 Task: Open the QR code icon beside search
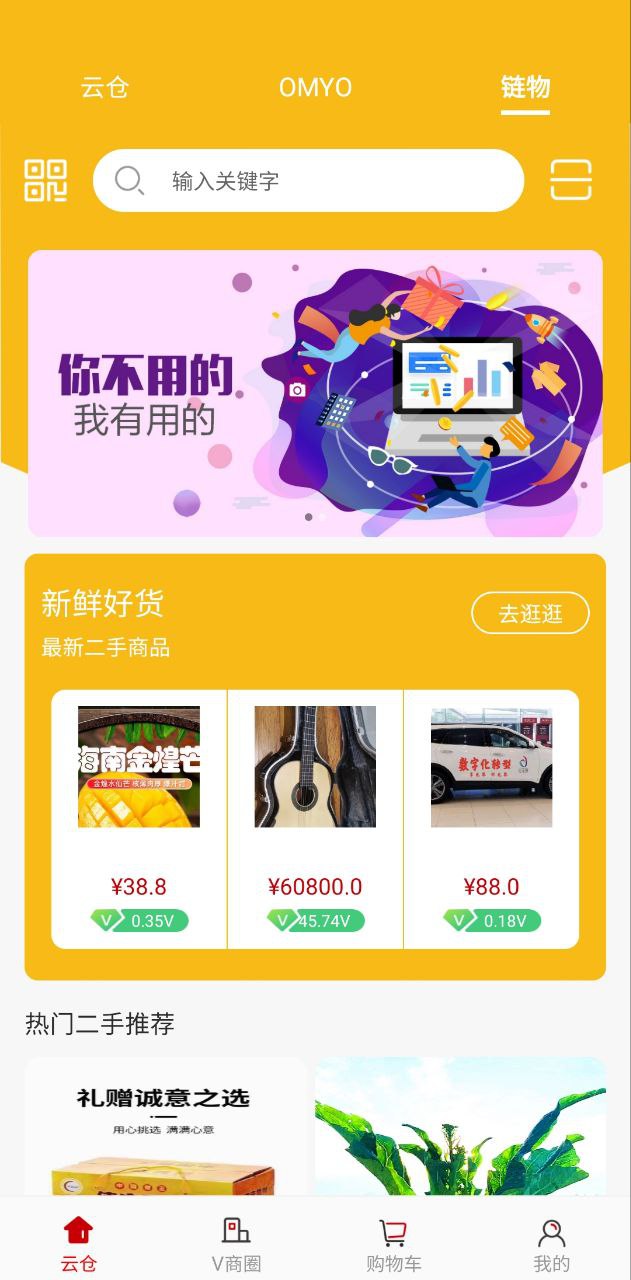click(x=45, y=181)
